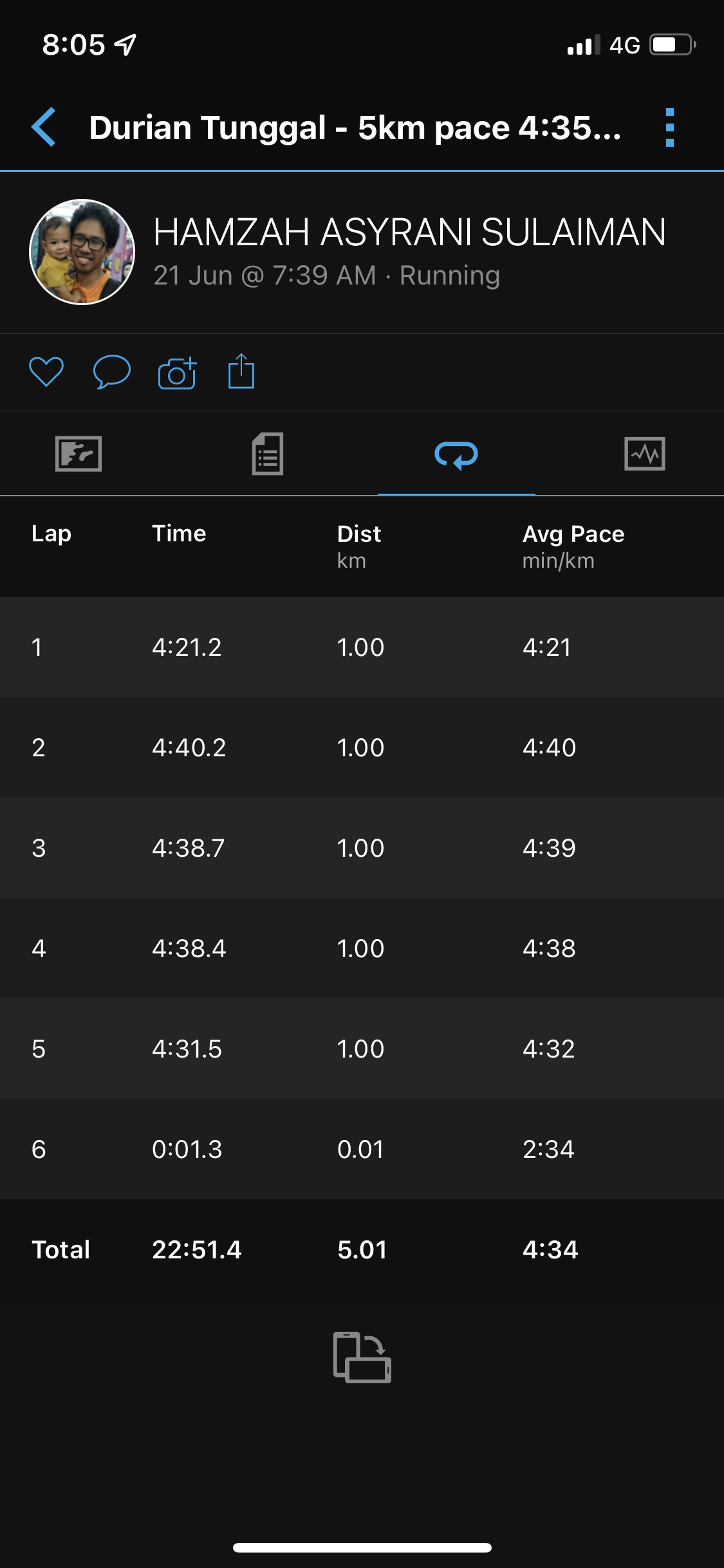Open Hamzah Asyrani Sulaiman's profile picture

click(x=82, y=252)
